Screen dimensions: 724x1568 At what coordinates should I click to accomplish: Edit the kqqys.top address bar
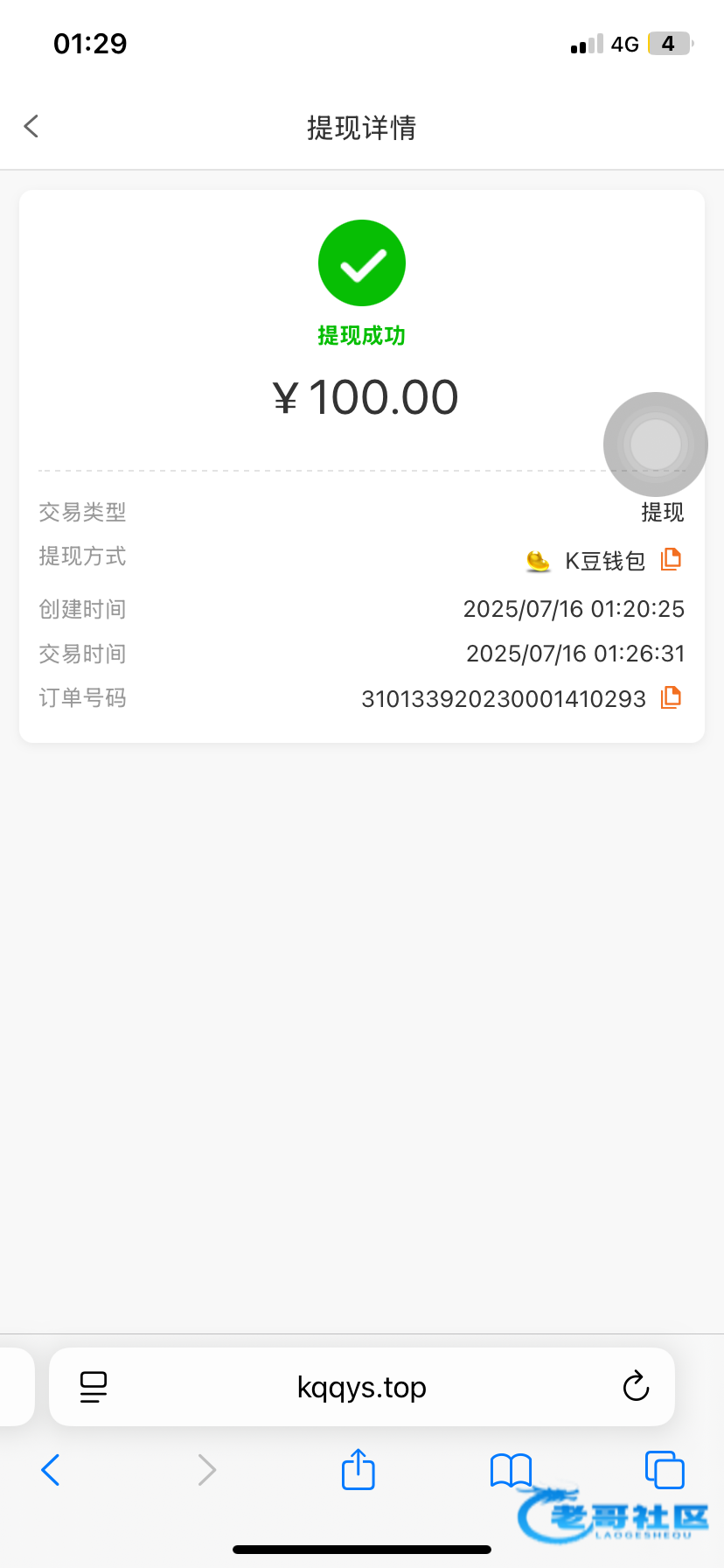pyautogui.click(x=362, y=1387)
